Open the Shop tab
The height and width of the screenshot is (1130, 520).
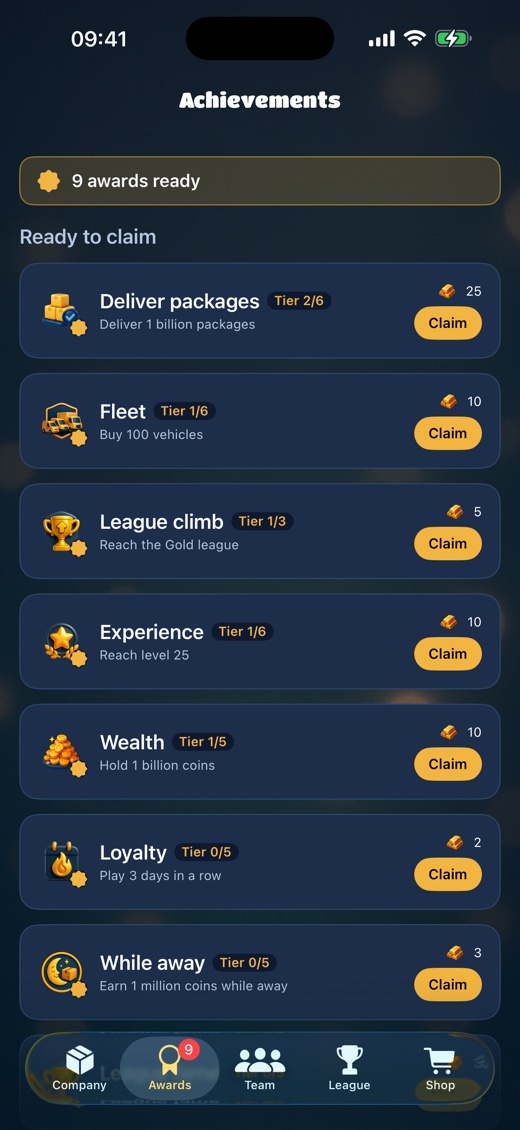click(439, 1068)
